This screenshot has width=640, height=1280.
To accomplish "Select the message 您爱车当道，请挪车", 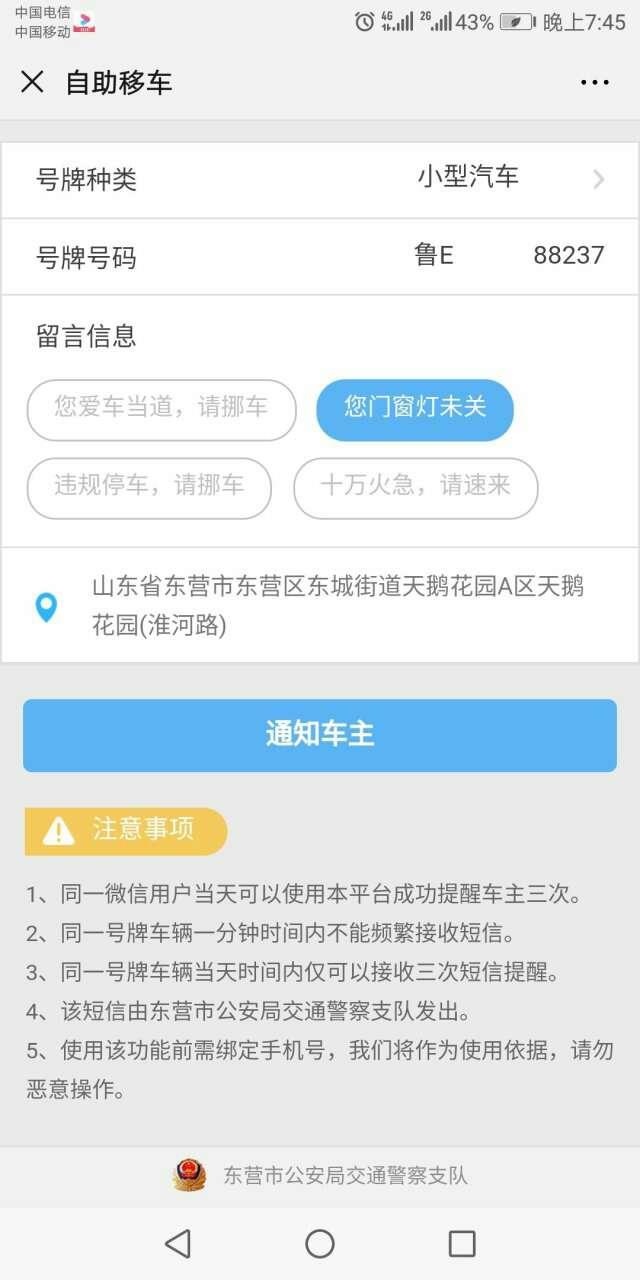I will pyautogui.click(x=161, y=410).
